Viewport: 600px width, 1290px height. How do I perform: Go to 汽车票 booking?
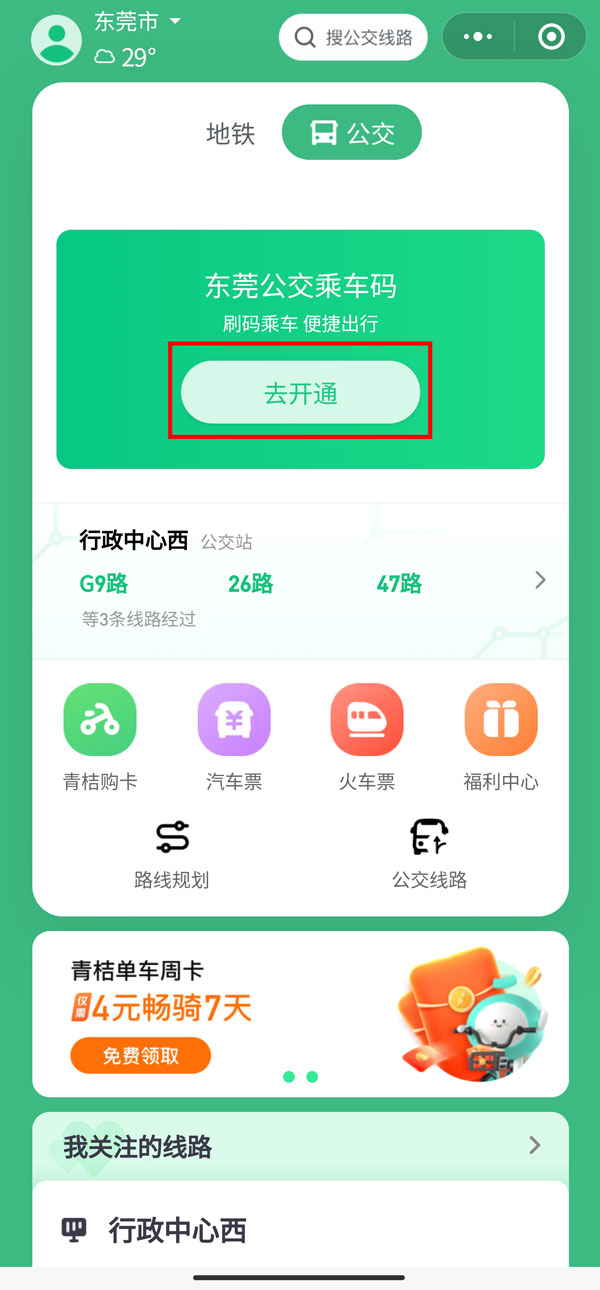233,736
